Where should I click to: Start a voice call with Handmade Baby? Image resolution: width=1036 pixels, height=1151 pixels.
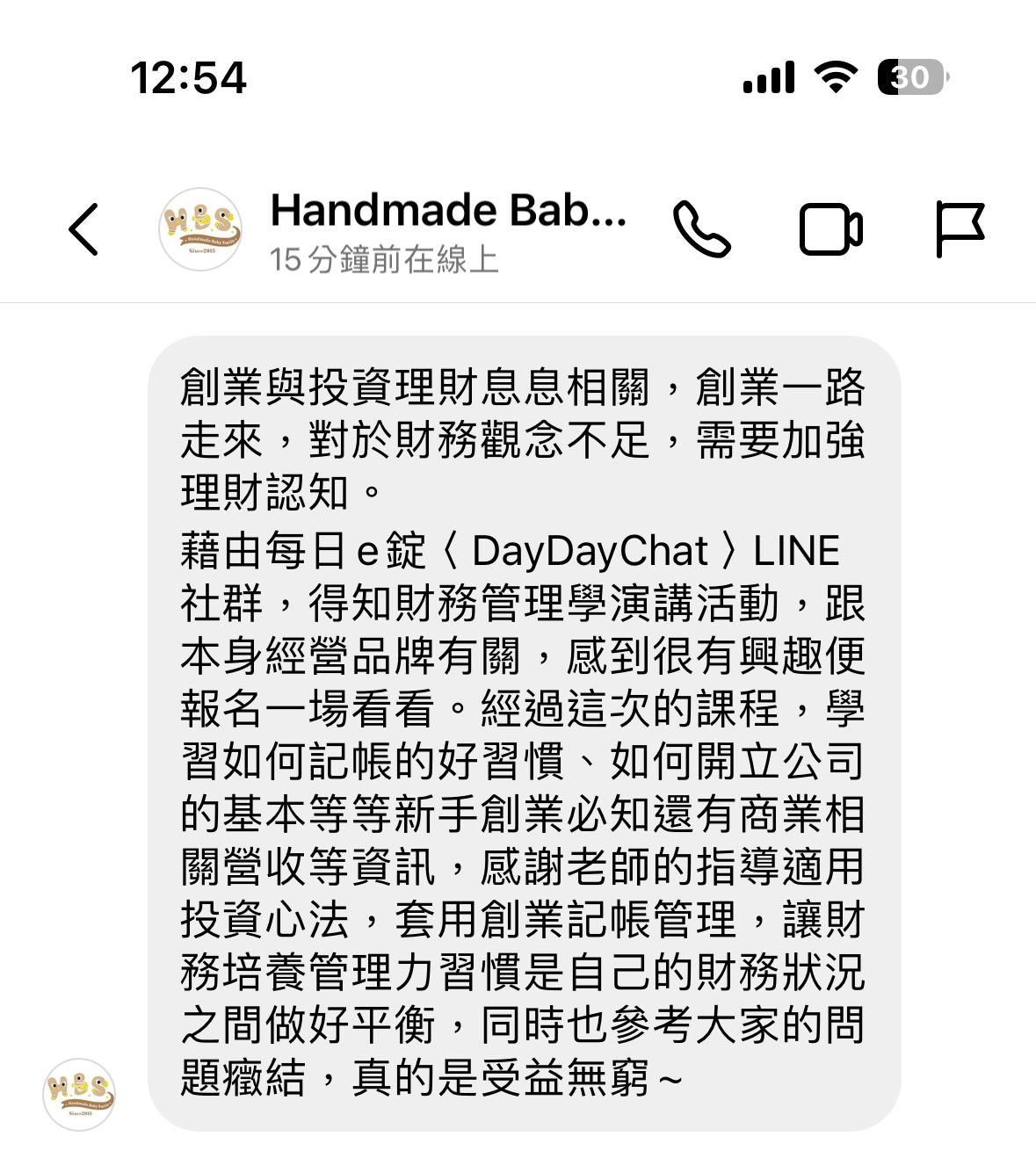point(701,229)
